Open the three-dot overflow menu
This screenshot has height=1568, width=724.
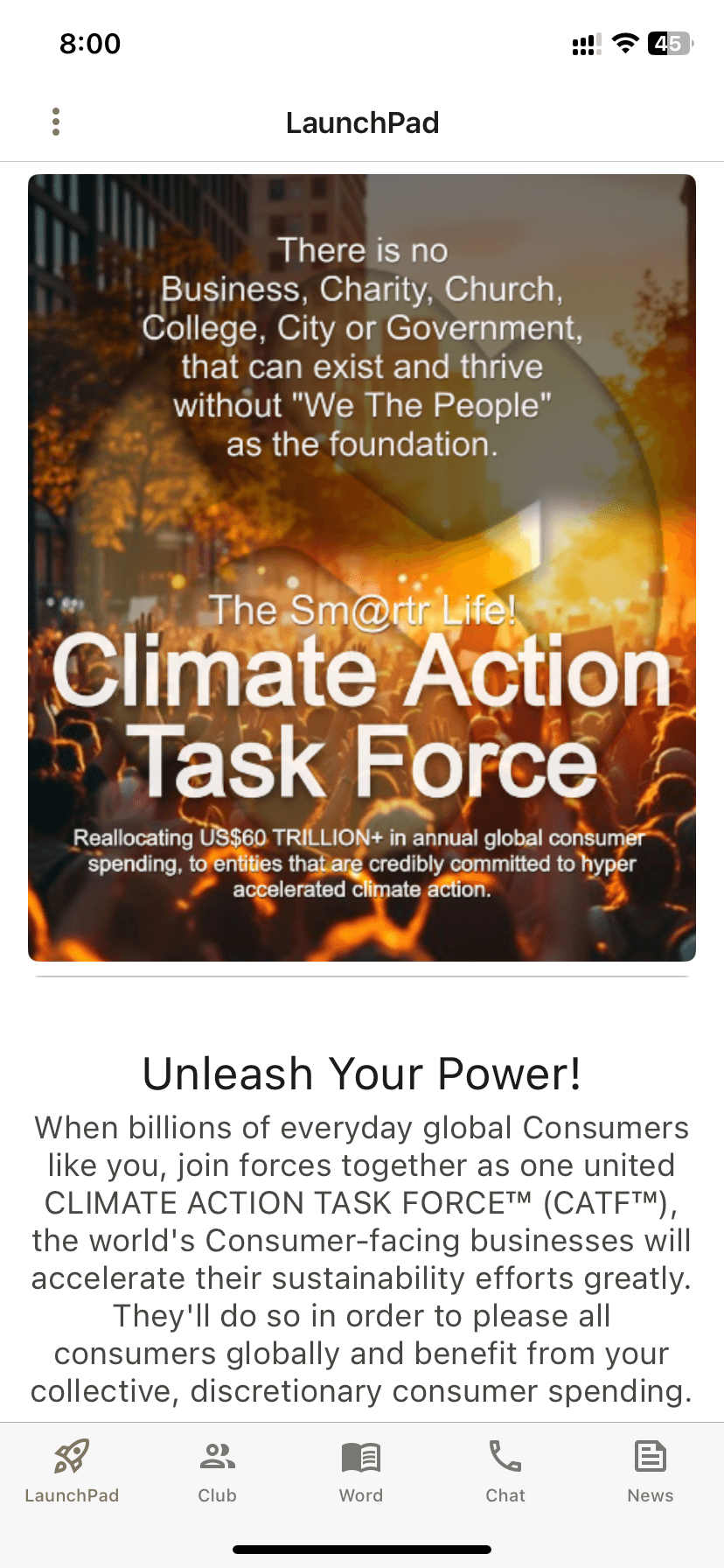(56, 122)
